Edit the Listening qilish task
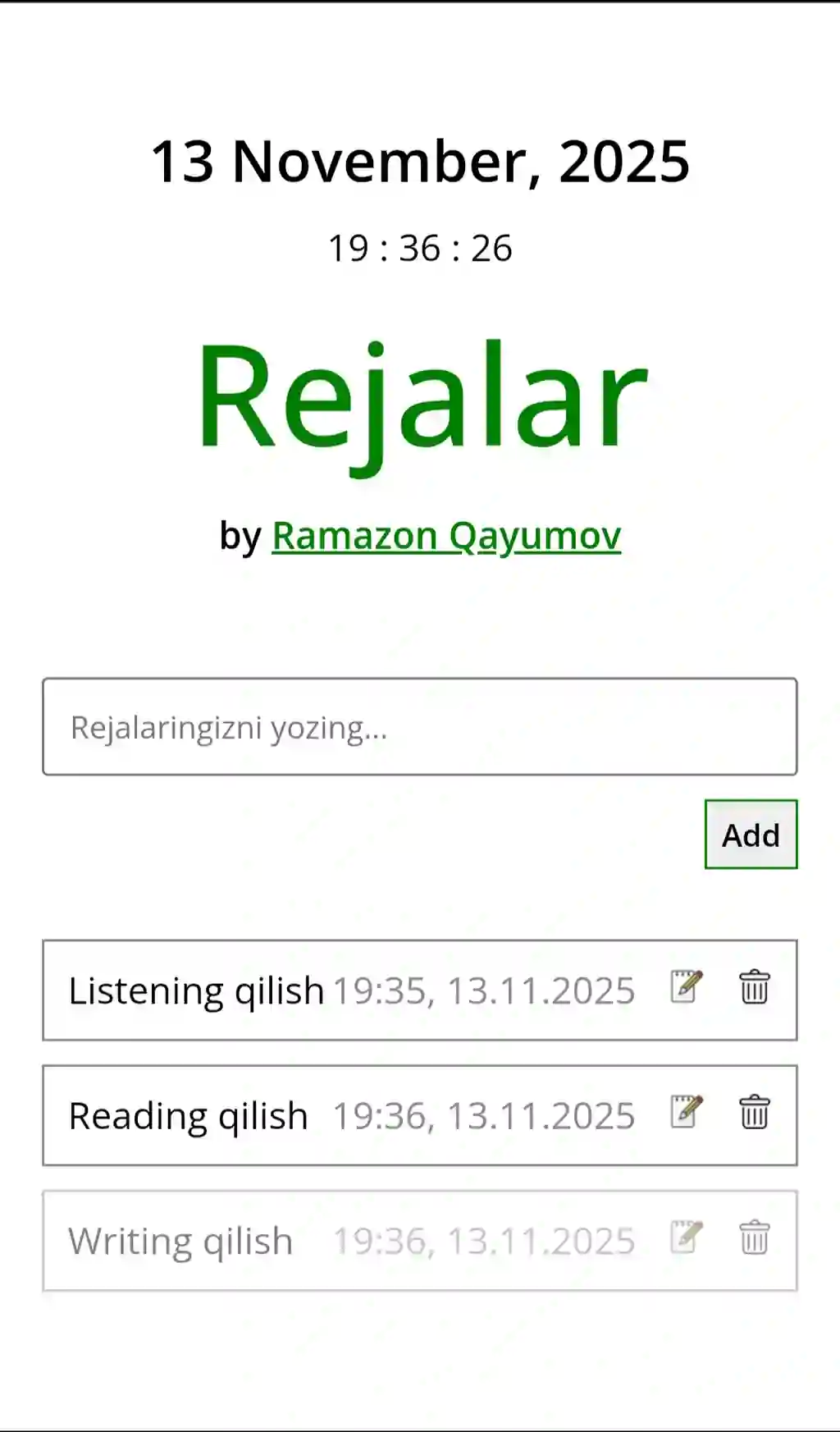The image size is (840, 1432). 687,987
